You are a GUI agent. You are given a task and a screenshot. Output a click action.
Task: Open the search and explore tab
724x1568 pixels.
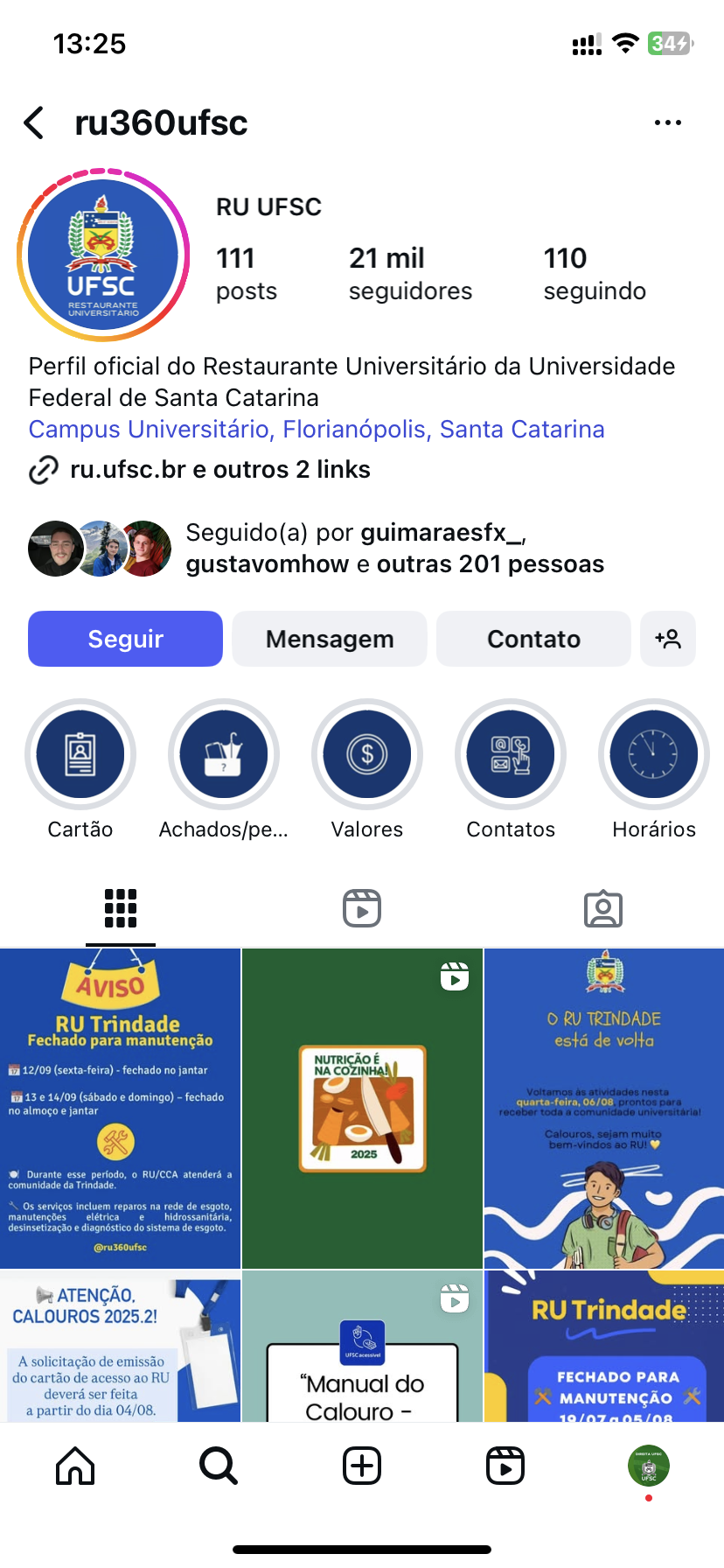click(219, 1466)
